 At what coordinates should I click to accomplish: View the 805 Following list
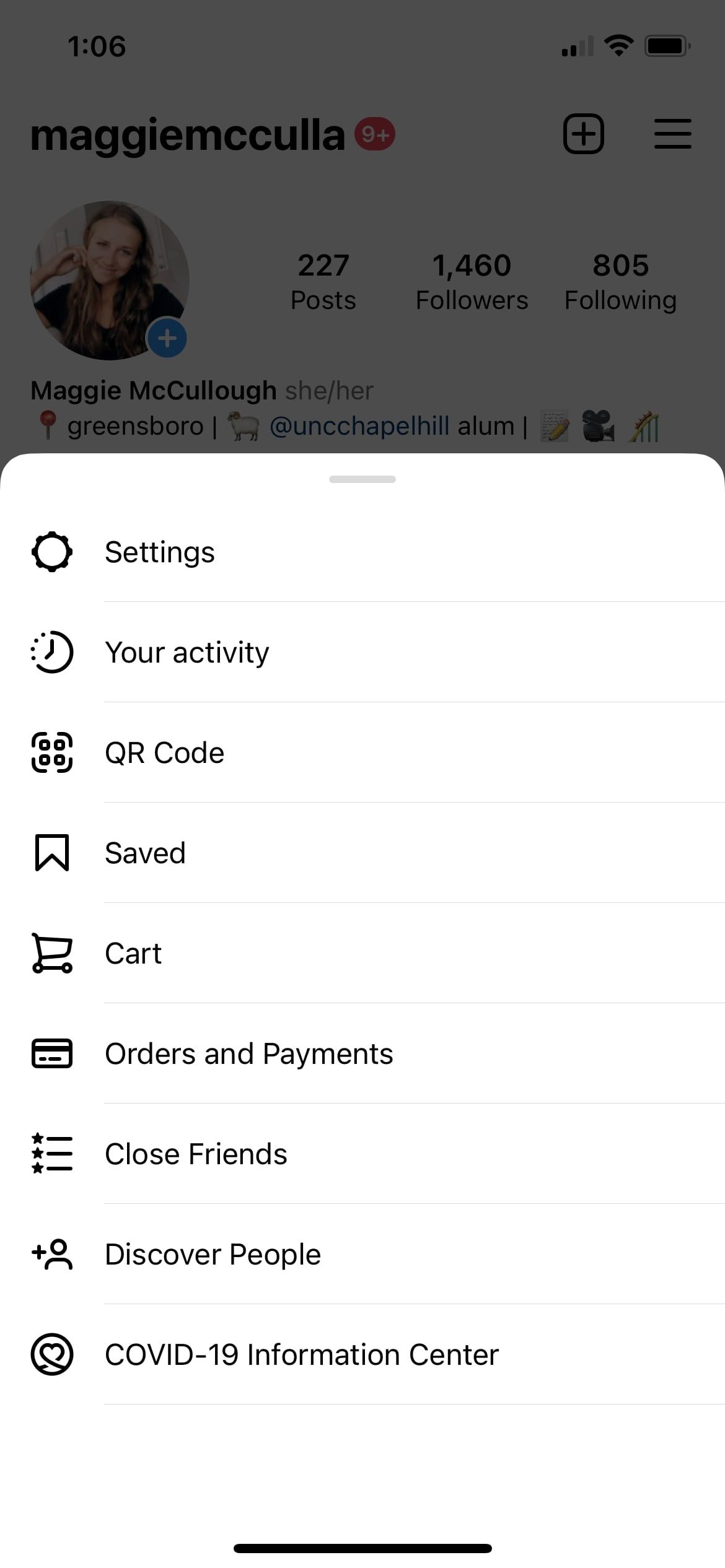point(620,282)
